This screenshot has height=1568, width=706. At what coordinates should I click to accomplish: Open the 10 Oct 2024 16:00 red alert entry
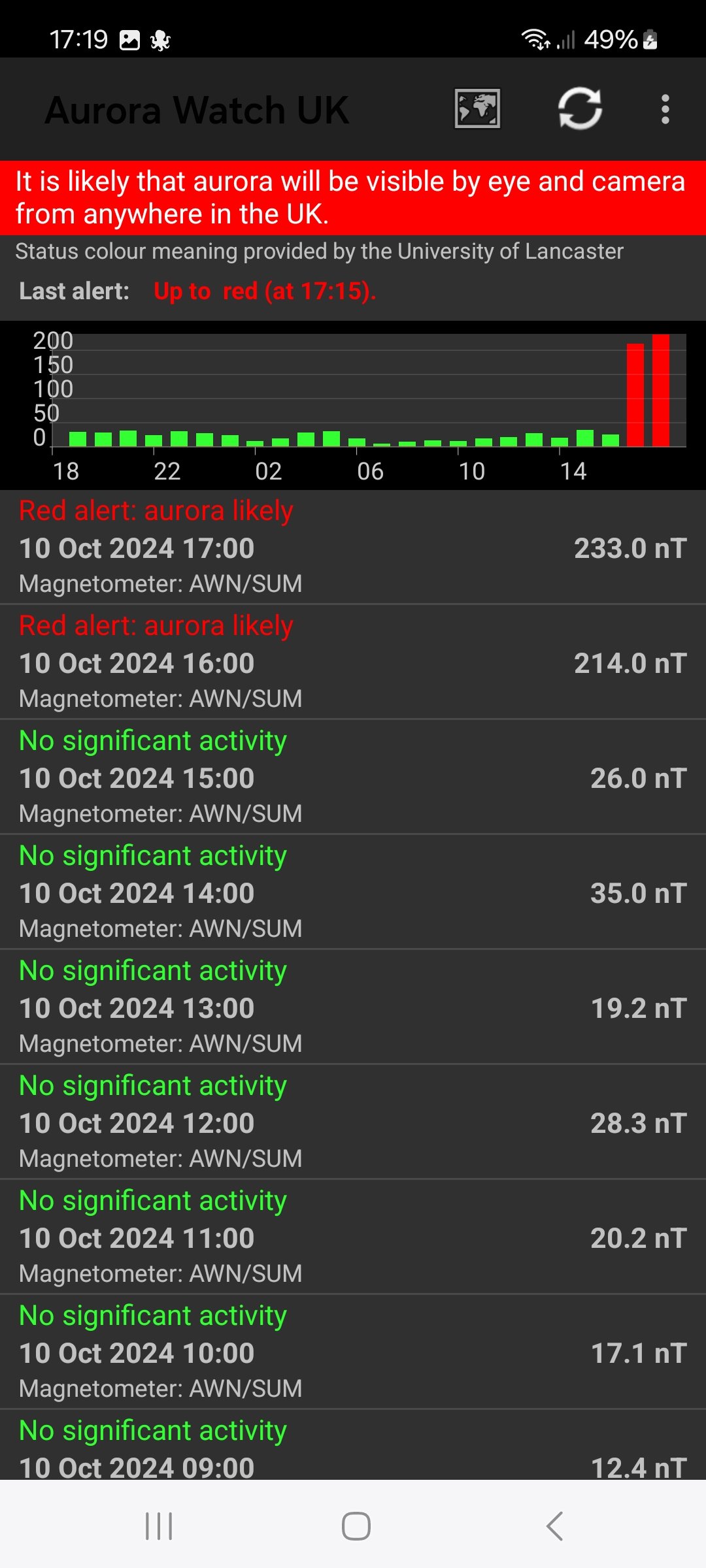point(353,662)
